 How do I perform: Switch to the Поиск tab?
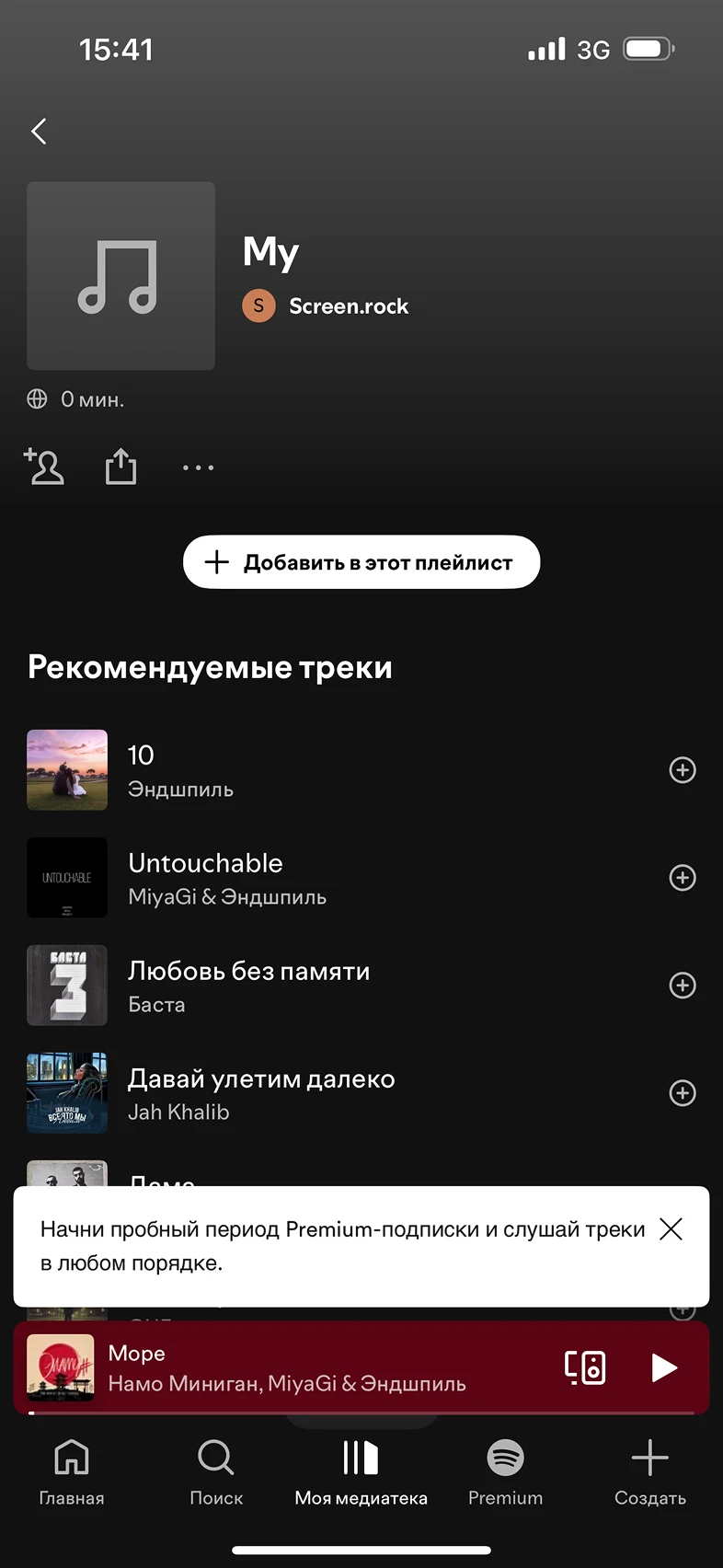216,1472
